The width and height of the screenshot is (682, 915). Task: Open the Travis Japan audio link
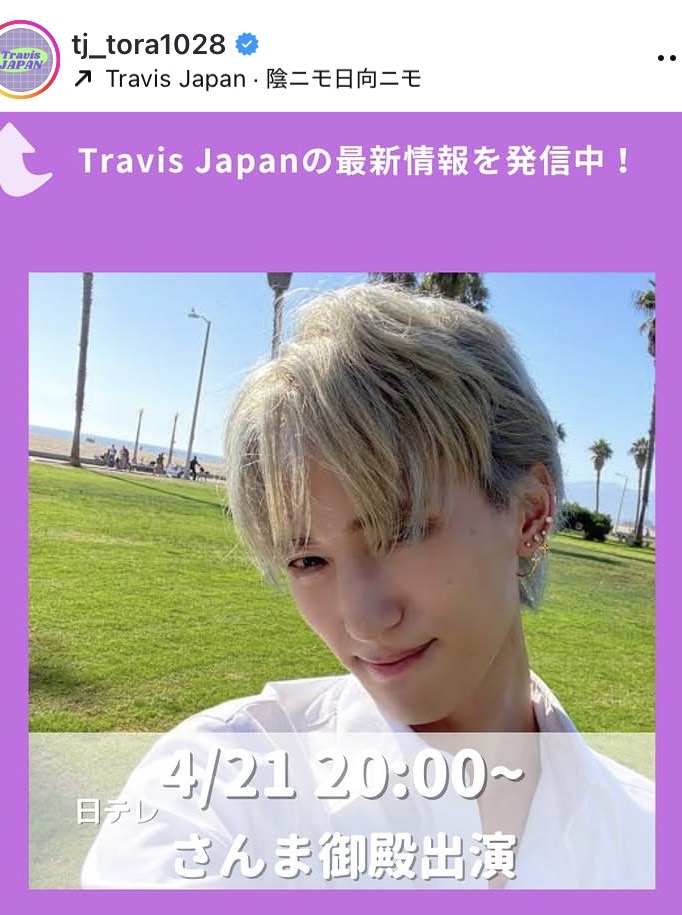point(245,79)
